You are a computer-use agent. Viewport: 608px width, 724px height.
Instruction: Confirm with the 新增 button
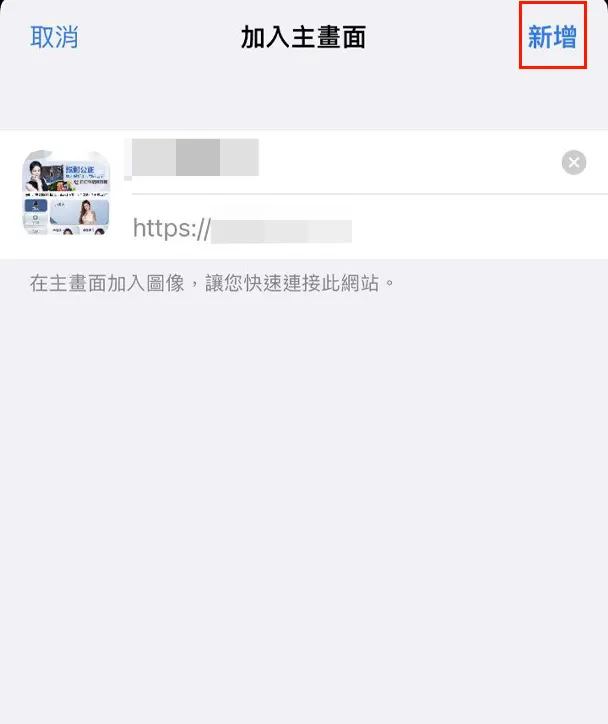(x=552, y=38)
